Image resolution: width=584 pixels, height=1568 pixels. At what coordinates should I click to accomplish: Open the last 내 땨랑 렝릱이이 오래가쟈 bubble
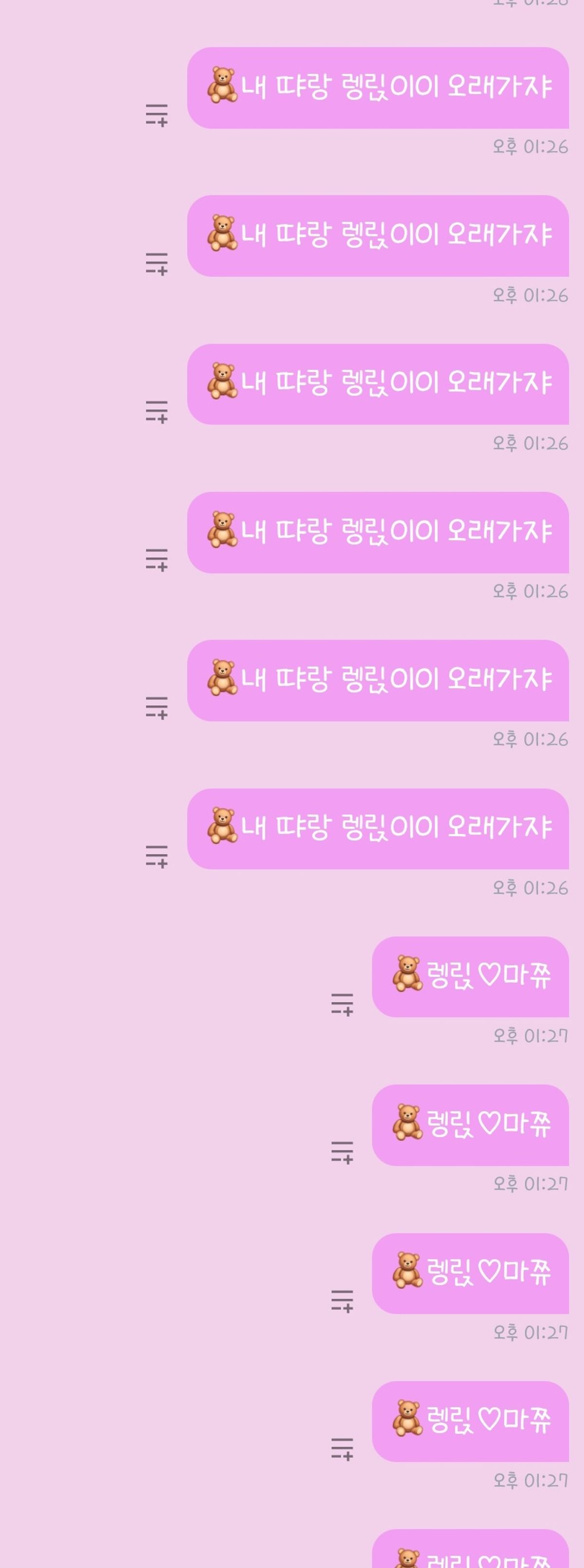pyautogui.click(x=378, y=828)
